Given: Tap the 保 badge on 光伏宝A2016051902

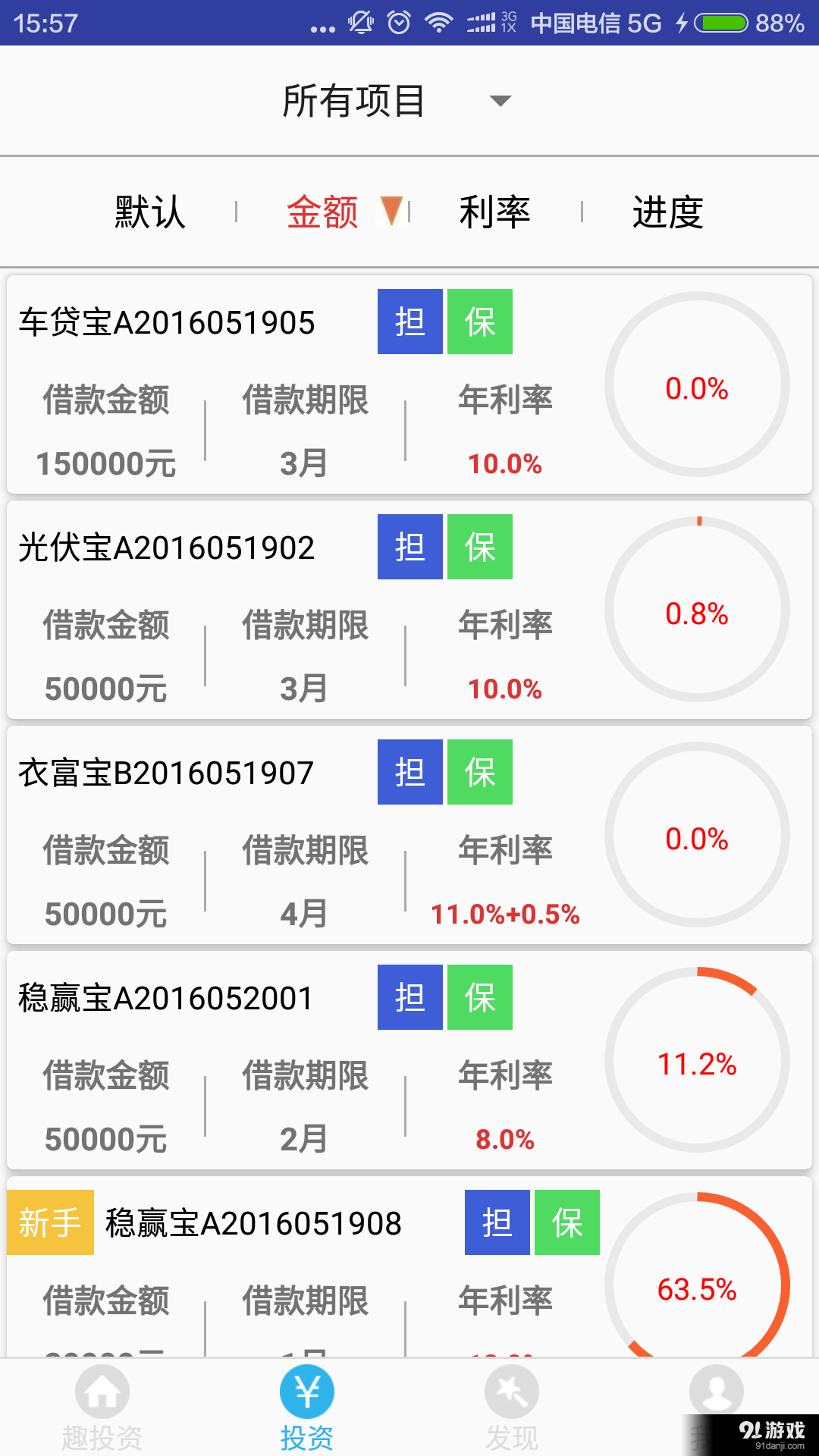Looking at the screenshot, I should click(479, 547).
